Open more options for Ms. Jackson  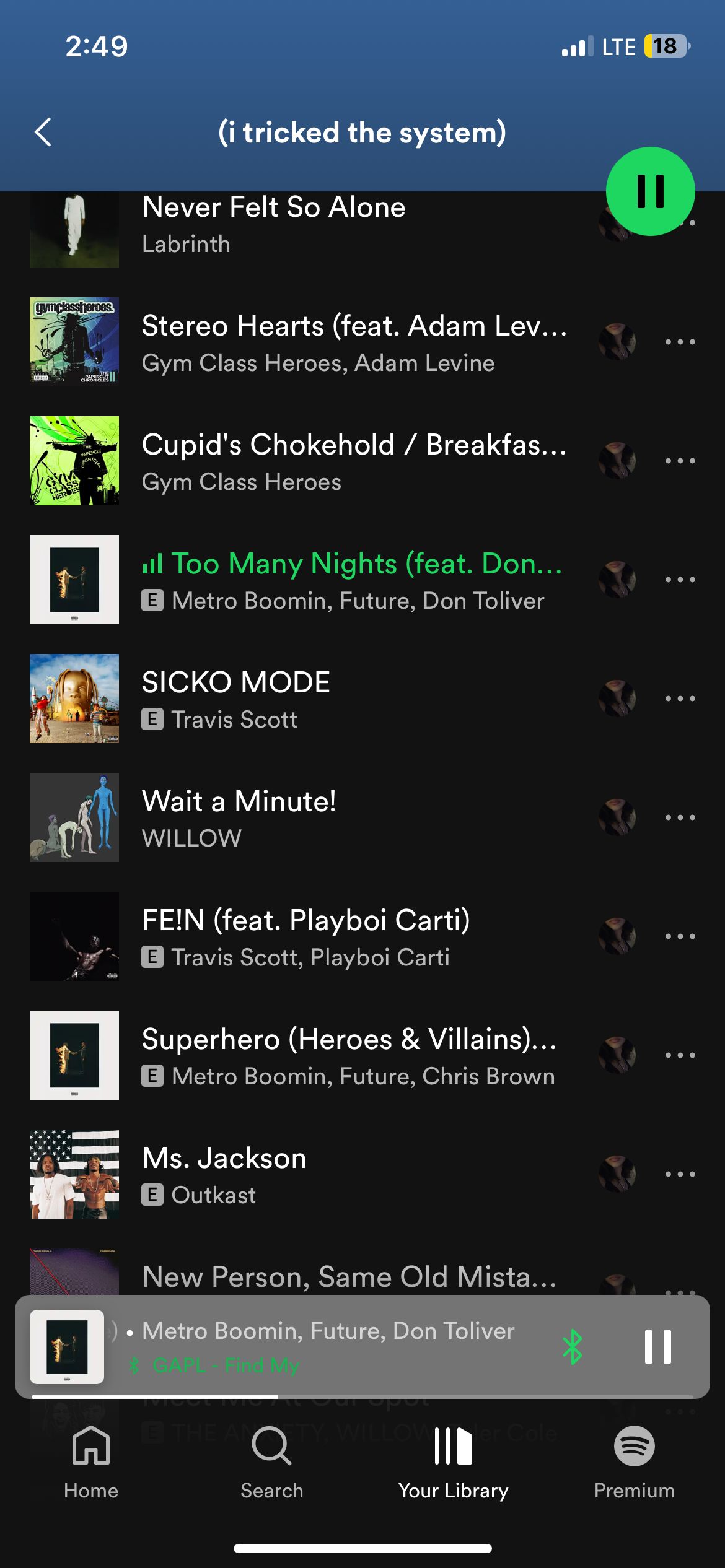[680, 1174]
